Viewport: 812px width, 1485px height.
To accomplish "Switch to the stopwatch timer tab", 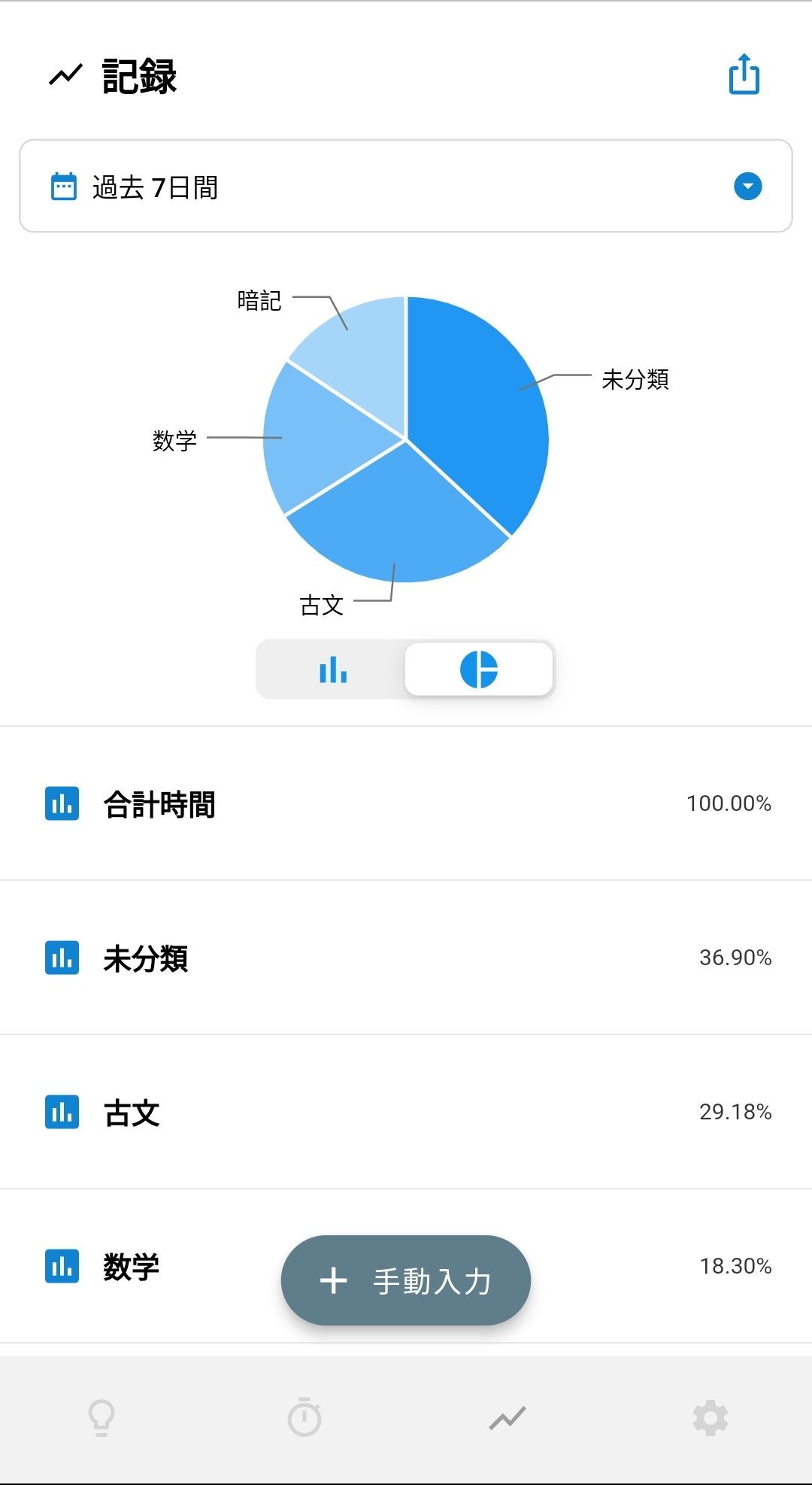I will (x=304, y=1418).
